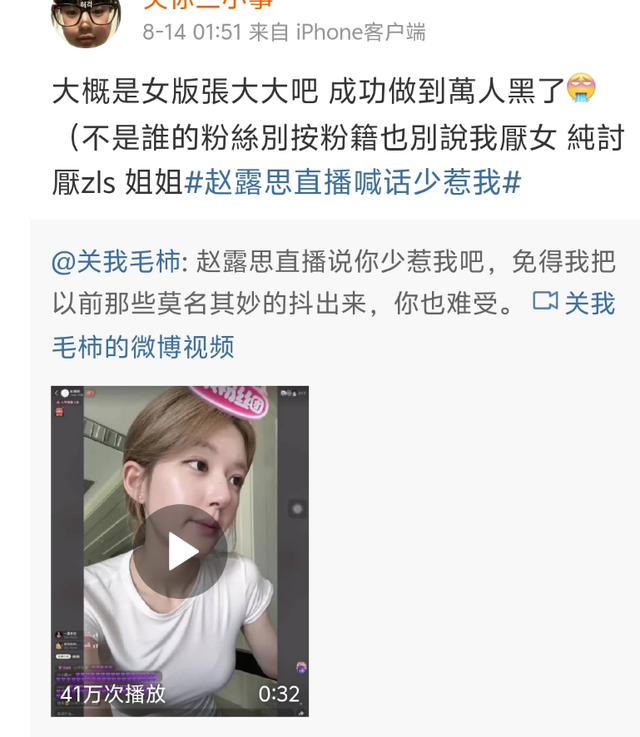The width and height of the screenshot is (640, 737).
Task: Open the poster's profile avatar
Action: pyautogui.click(x=85, y=20)
